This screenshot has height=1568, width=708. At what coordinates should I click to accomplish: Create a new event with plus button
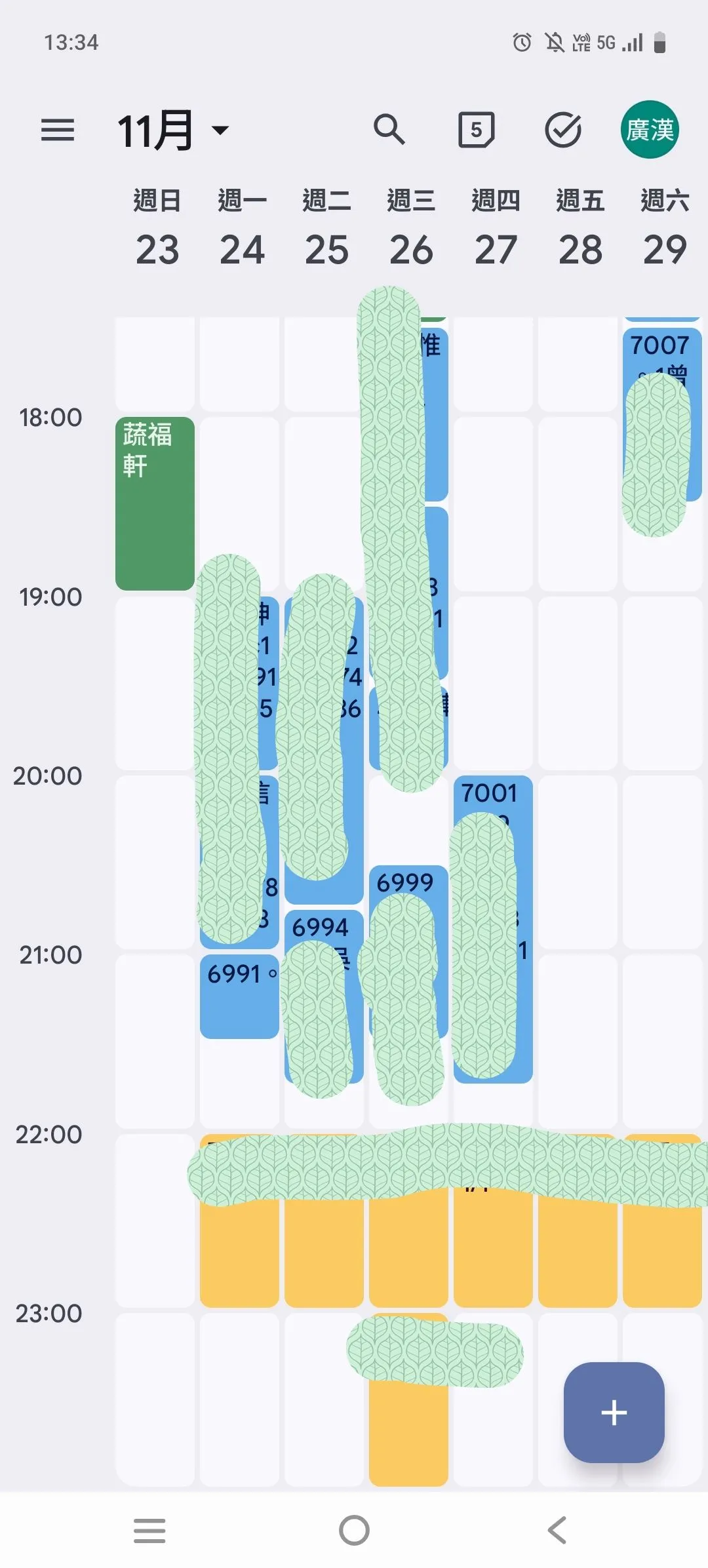[x=614, y=1412]
